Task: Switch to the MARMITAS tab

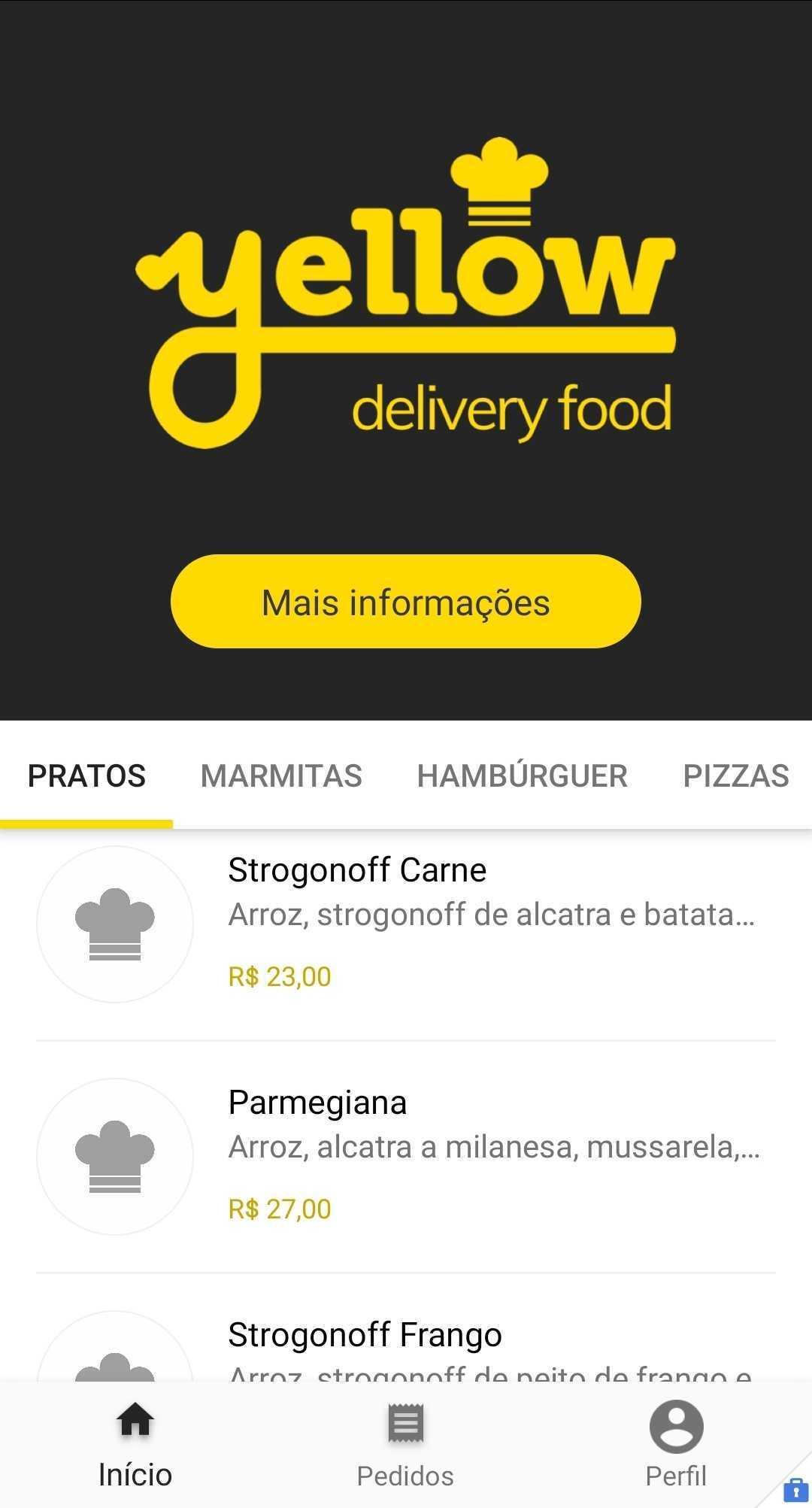Action: coord(281,775)
